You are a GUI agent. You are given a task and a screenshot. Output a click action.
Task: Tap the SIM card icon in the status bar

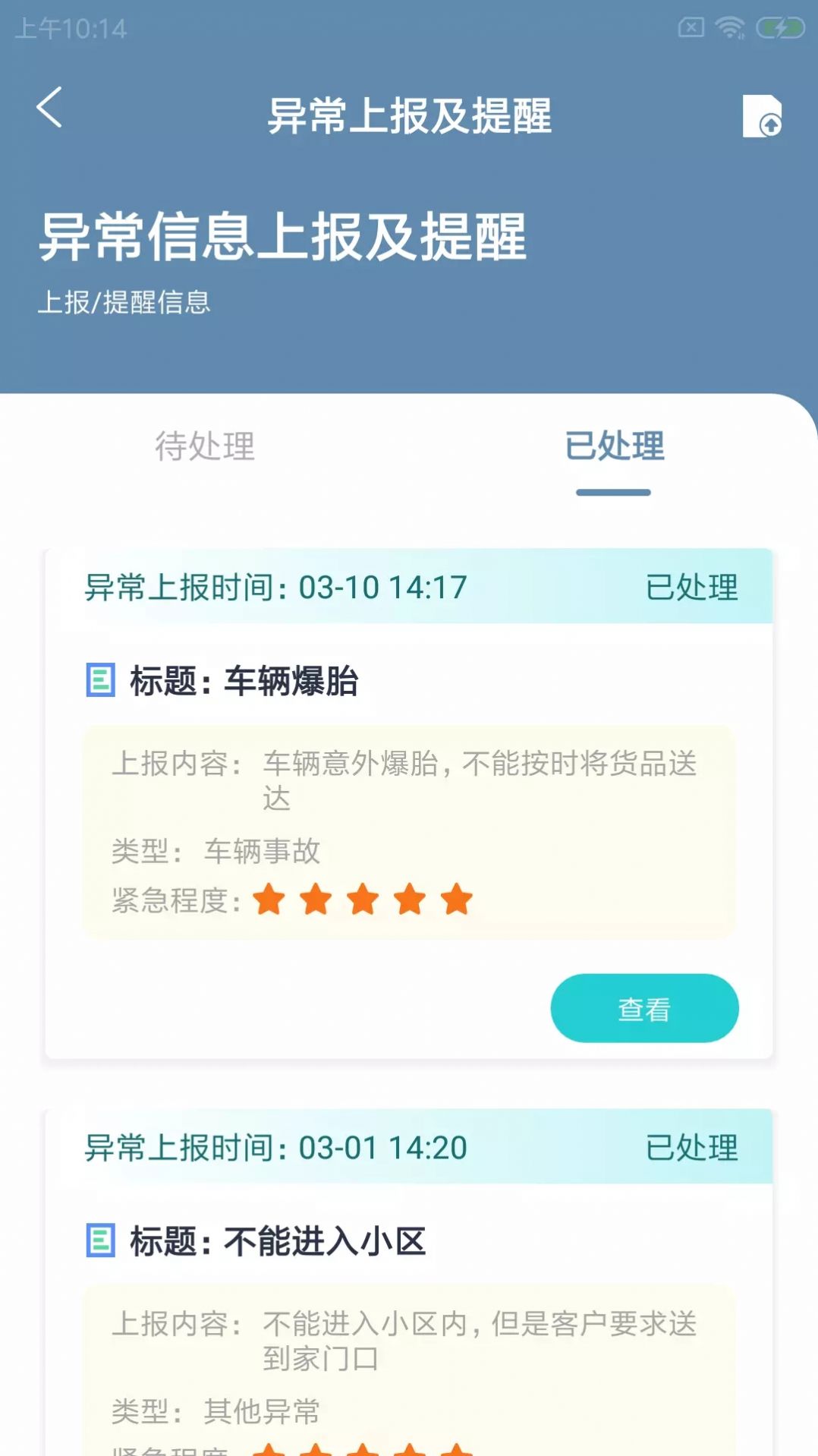[x=692, y=25]
